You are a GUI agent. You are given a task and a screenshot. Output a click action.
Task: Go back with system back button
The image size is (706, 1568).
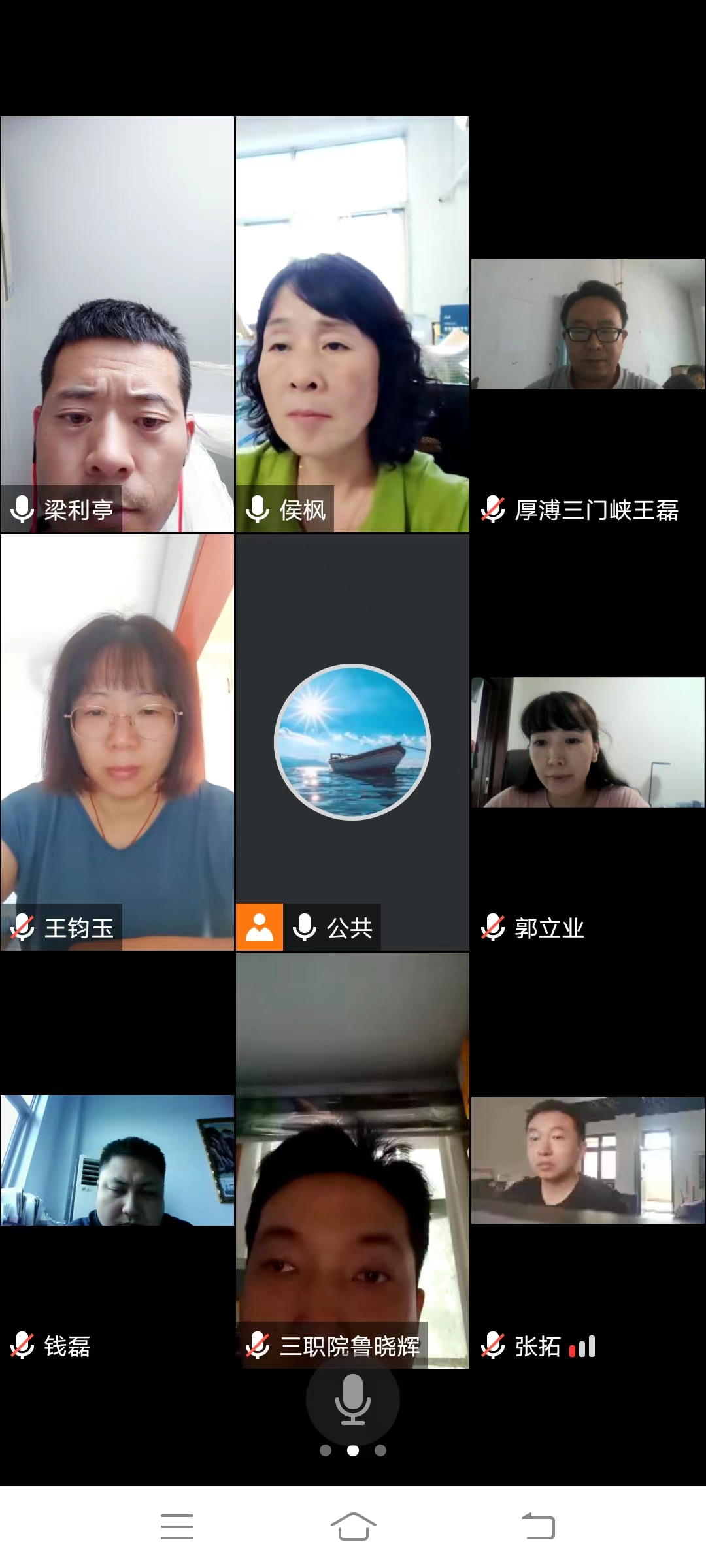click(x=538, y=1526)
